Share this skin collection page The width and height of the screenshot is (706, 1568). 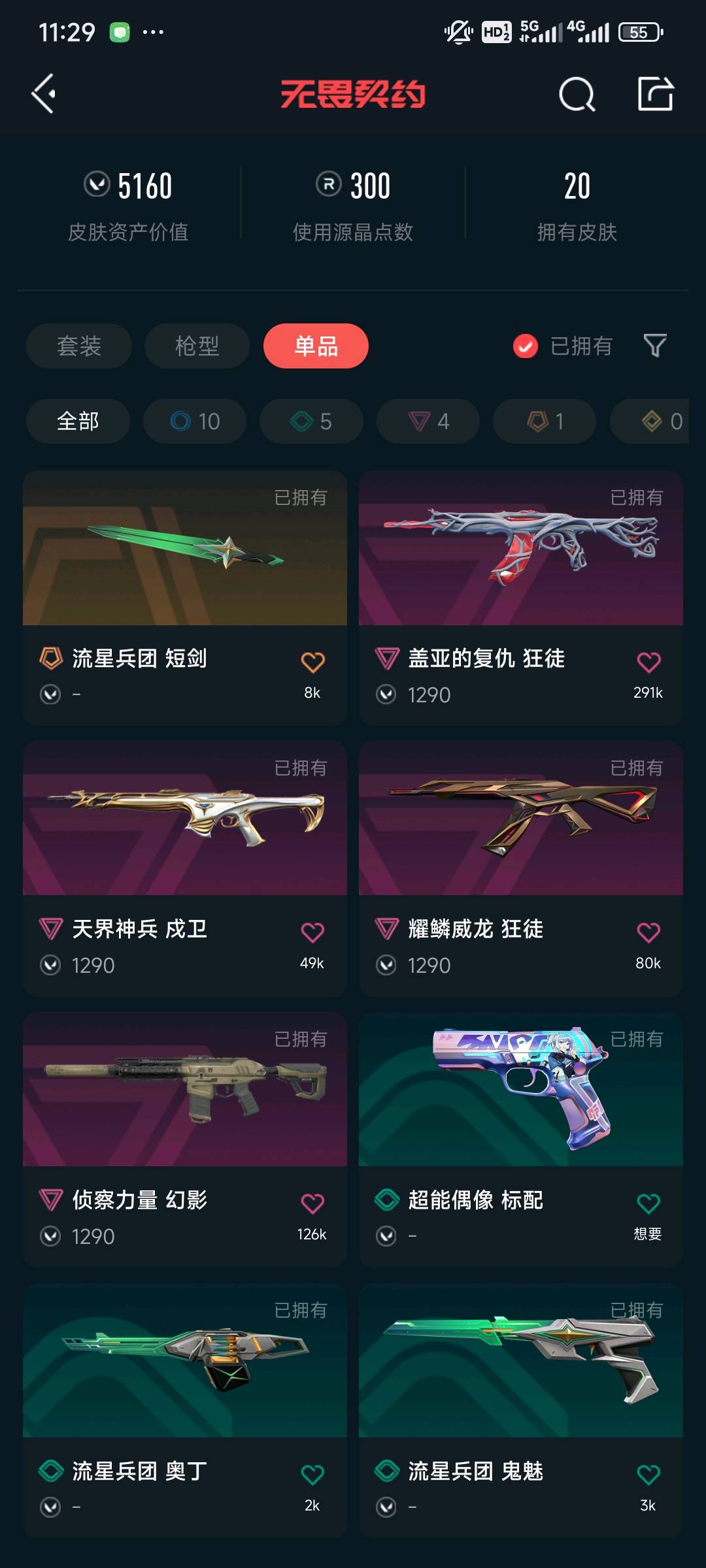point(655,94)
